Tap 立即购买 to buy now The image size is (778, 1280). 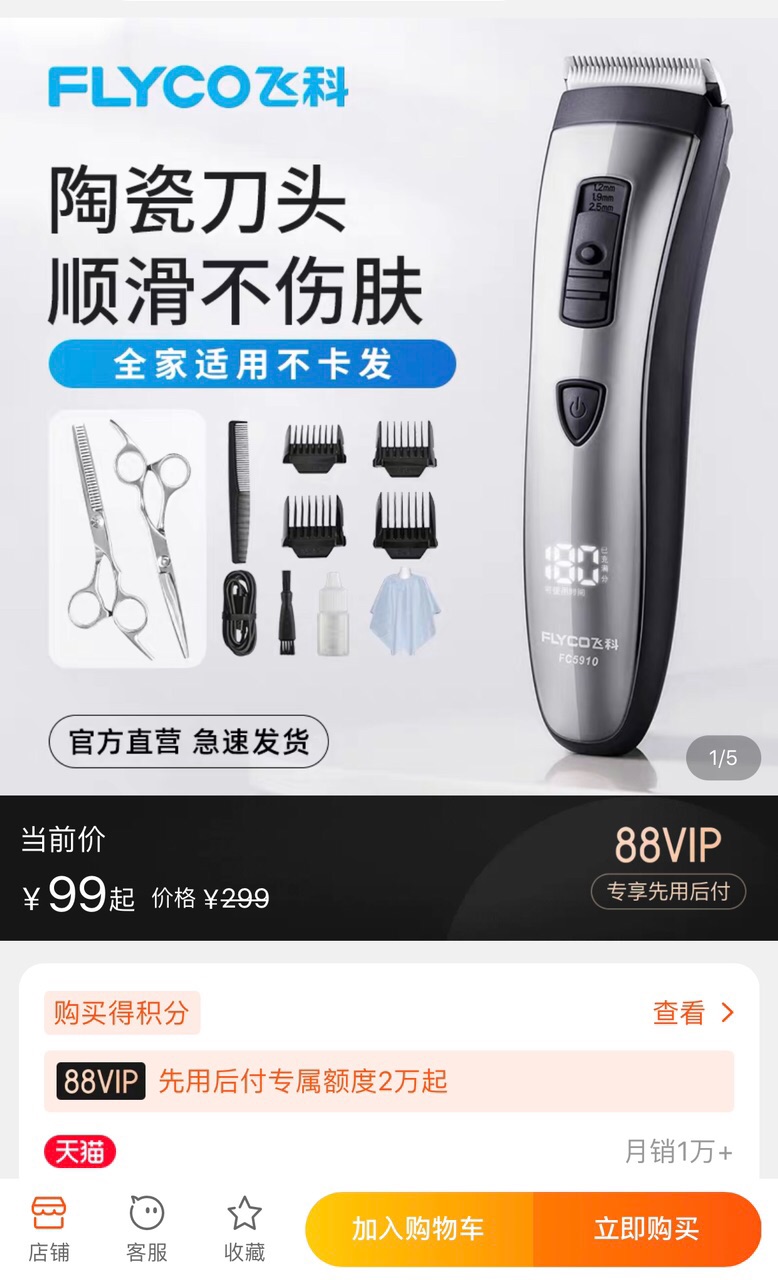(646, 1229)
